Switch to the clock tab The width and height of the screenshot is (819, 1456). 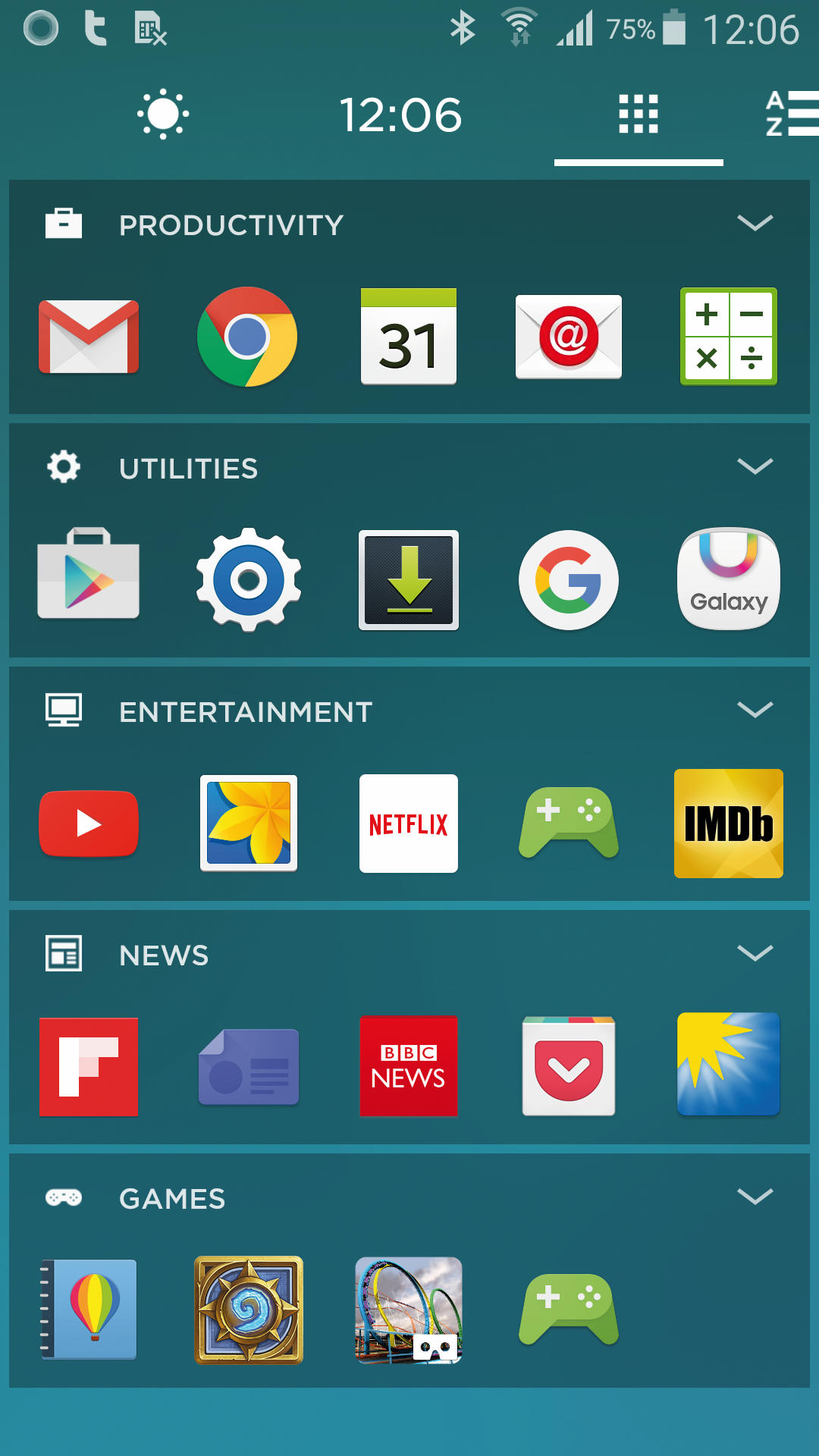(400, 115)
